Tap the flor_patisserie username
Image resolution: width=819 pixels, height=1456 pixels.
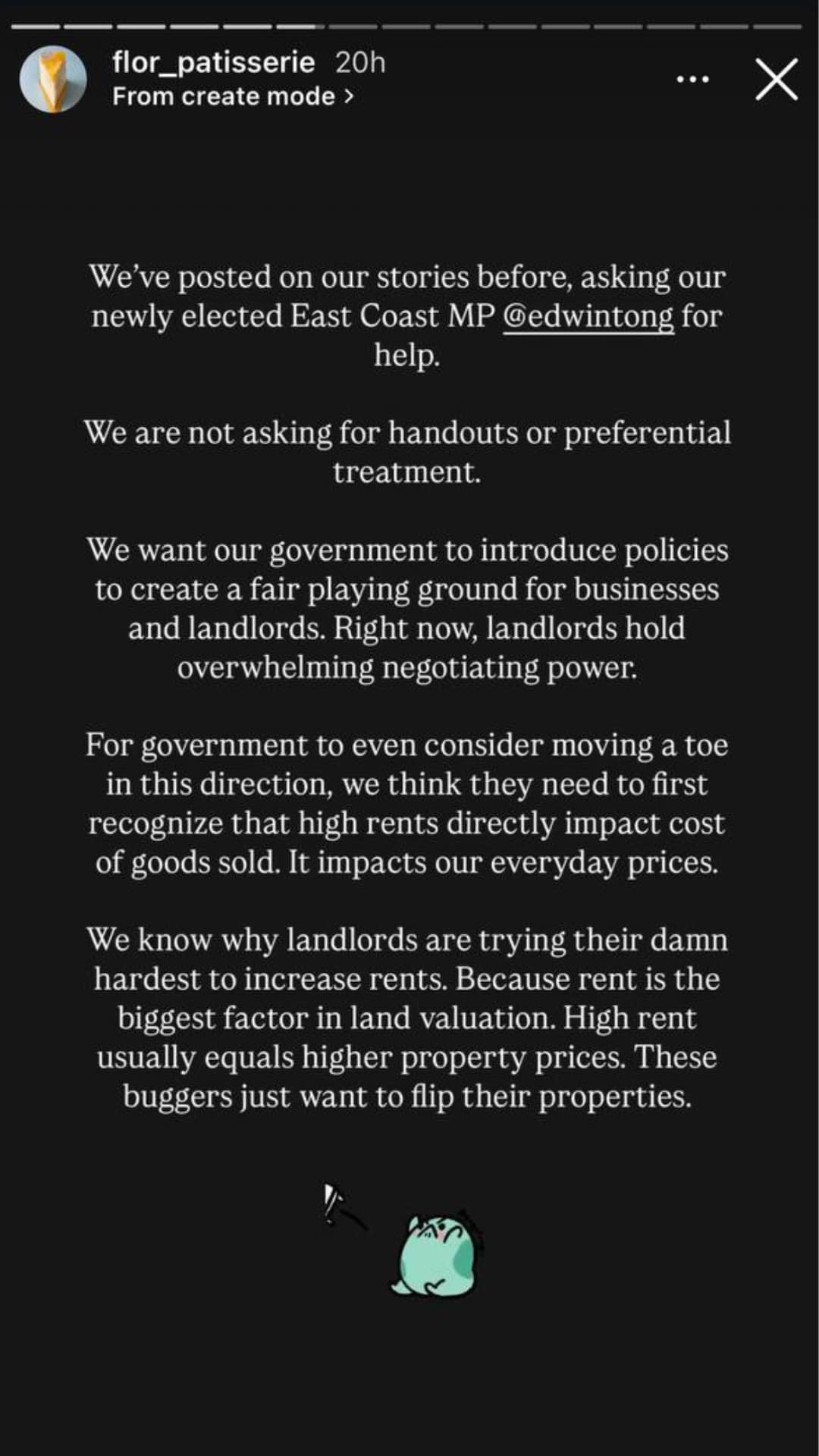coord(213,62)
